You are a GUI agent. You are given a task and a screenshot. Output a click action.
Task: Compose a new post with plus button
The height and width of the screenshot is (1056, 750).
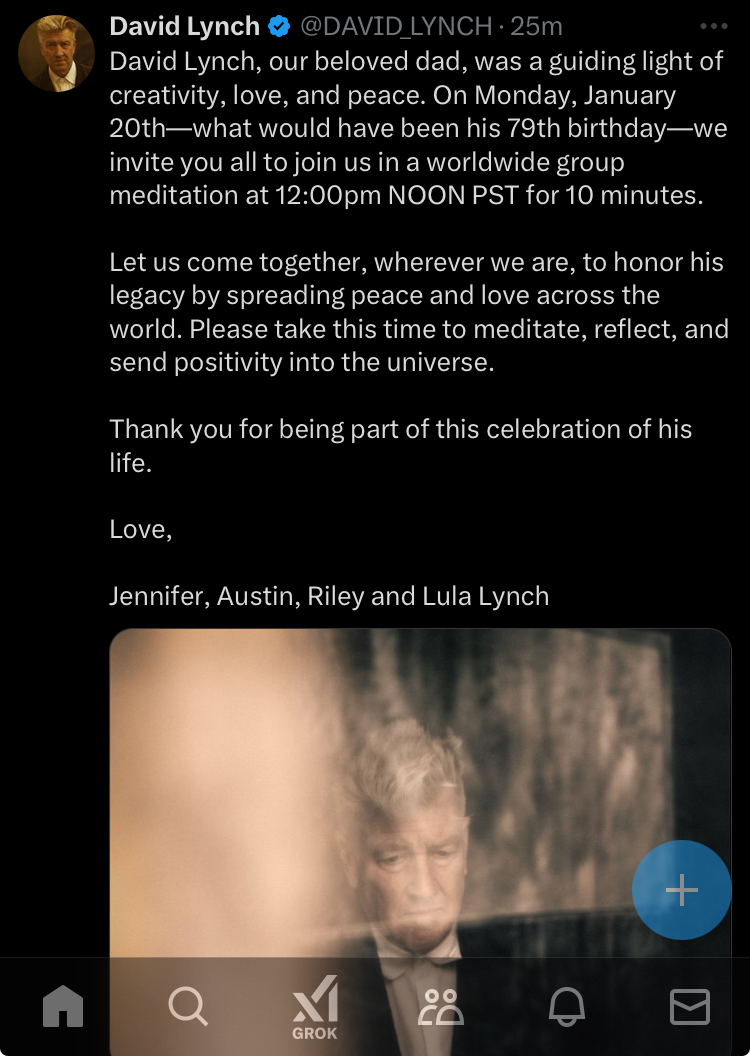pyautogui.click(x=681, y=890)
